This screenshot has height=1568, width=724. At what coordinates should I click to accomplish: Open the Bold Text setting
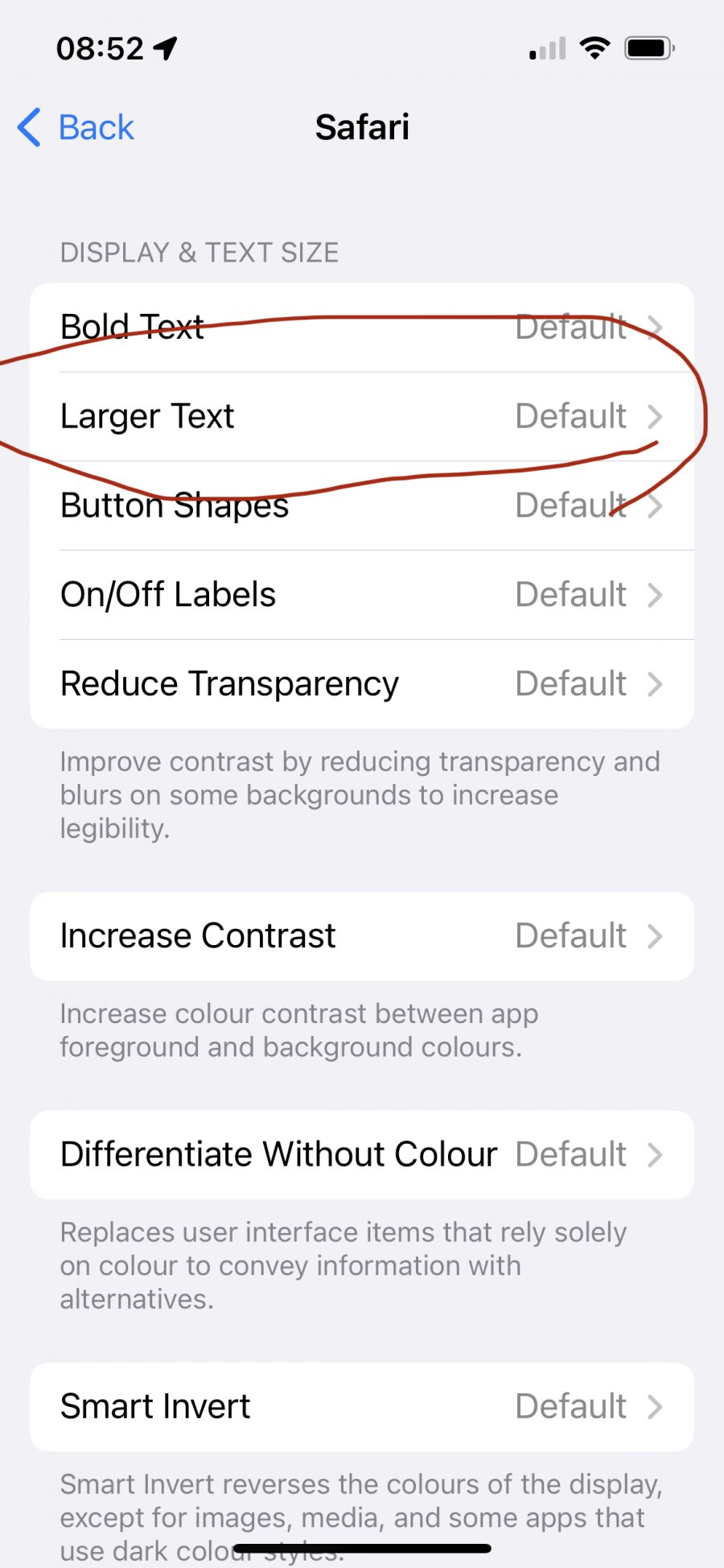tap(361, 328)
